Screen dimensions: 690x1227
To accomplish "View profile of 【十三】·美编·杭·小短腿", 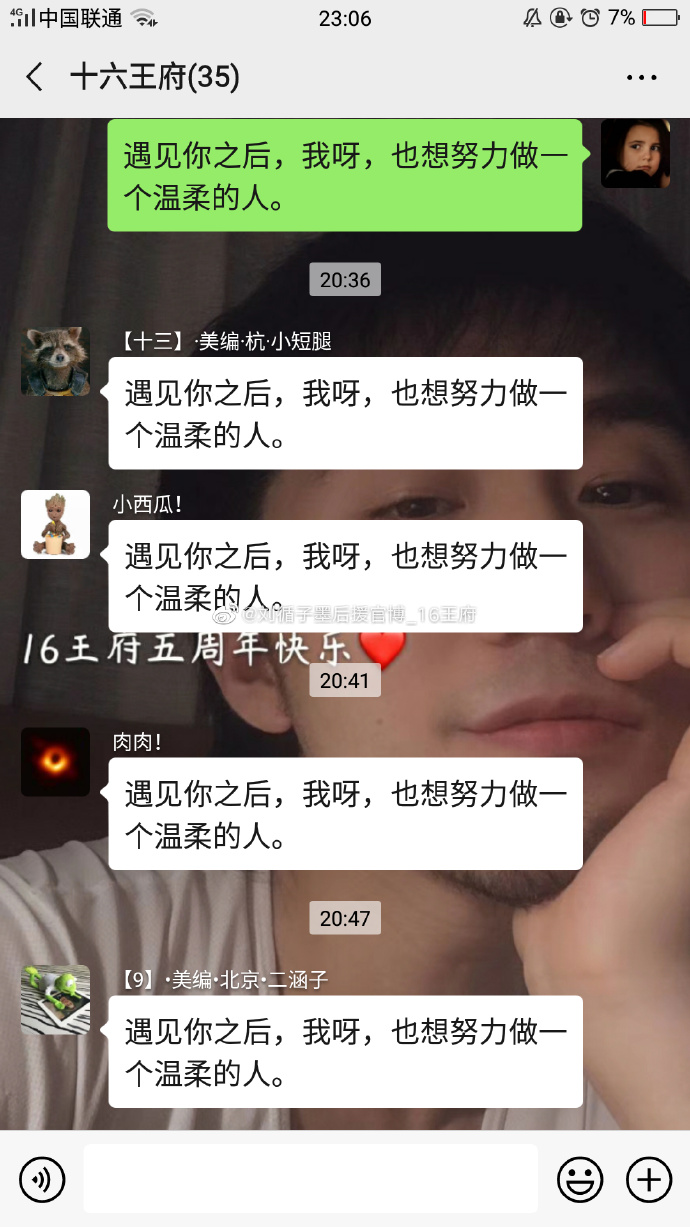I will [55, 361].
